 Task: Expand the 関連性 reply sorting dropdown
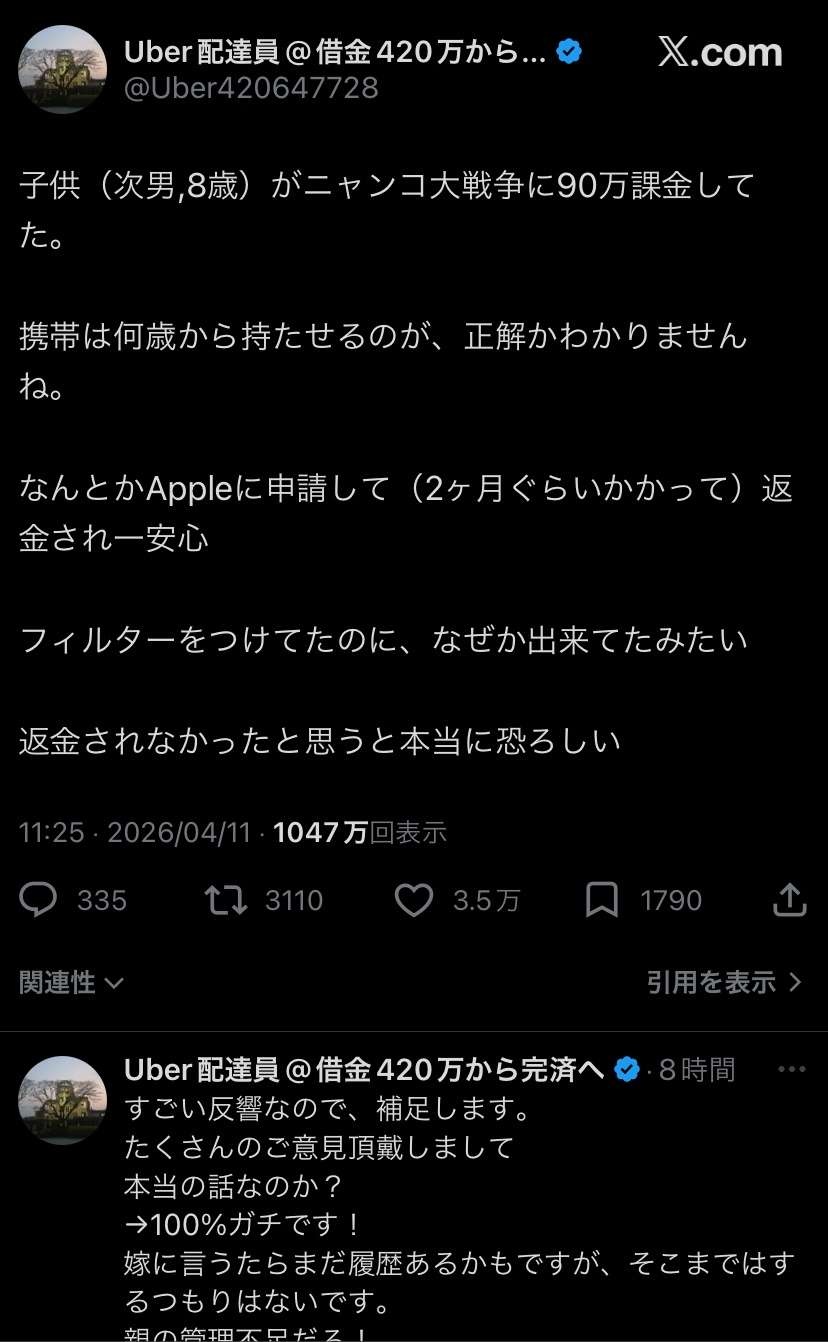(x=71, y=982)
